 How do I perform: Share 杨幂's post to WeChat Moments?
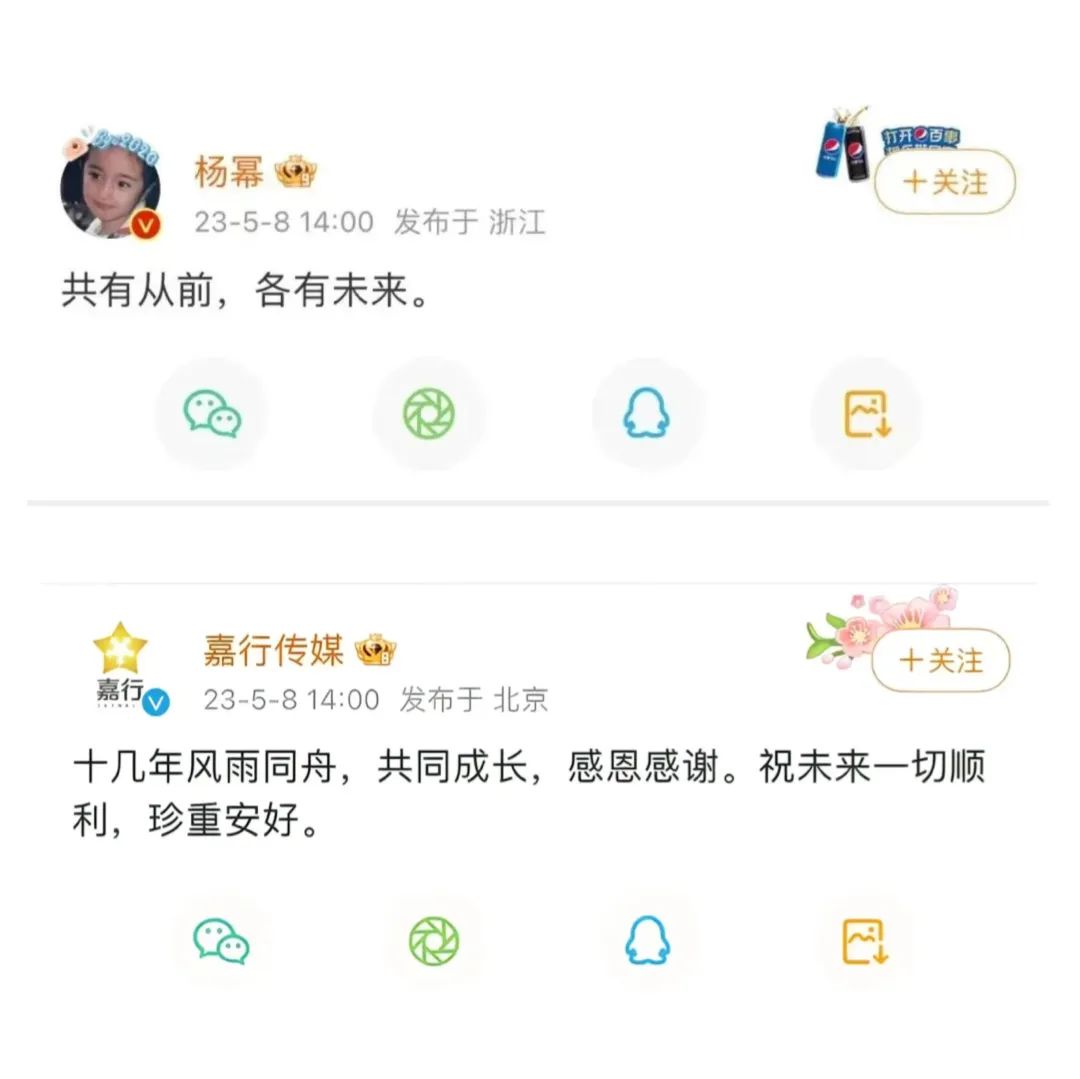tap(429, 414)
